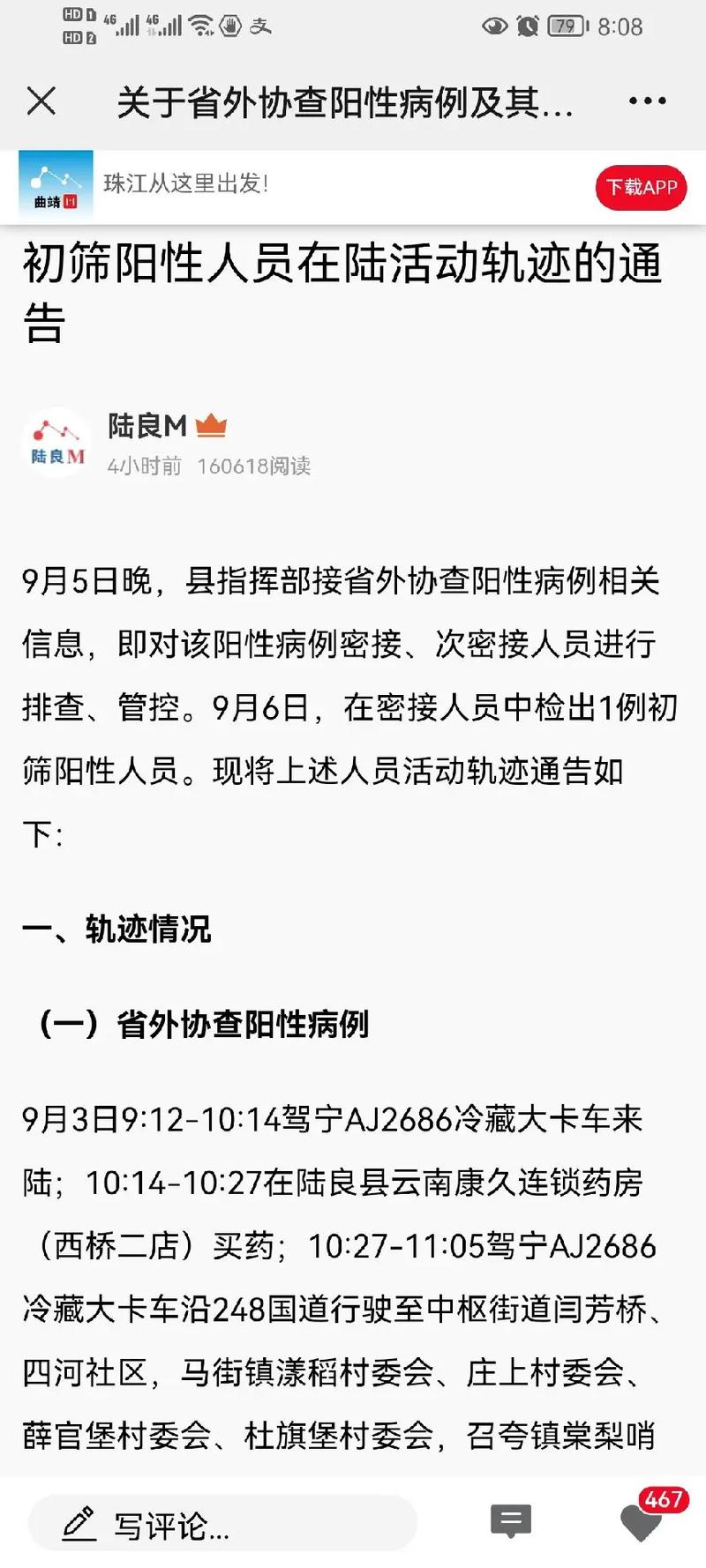Tap the red 下载APP button
This screenshot has height=1568, width=706.
coord(641,187)
